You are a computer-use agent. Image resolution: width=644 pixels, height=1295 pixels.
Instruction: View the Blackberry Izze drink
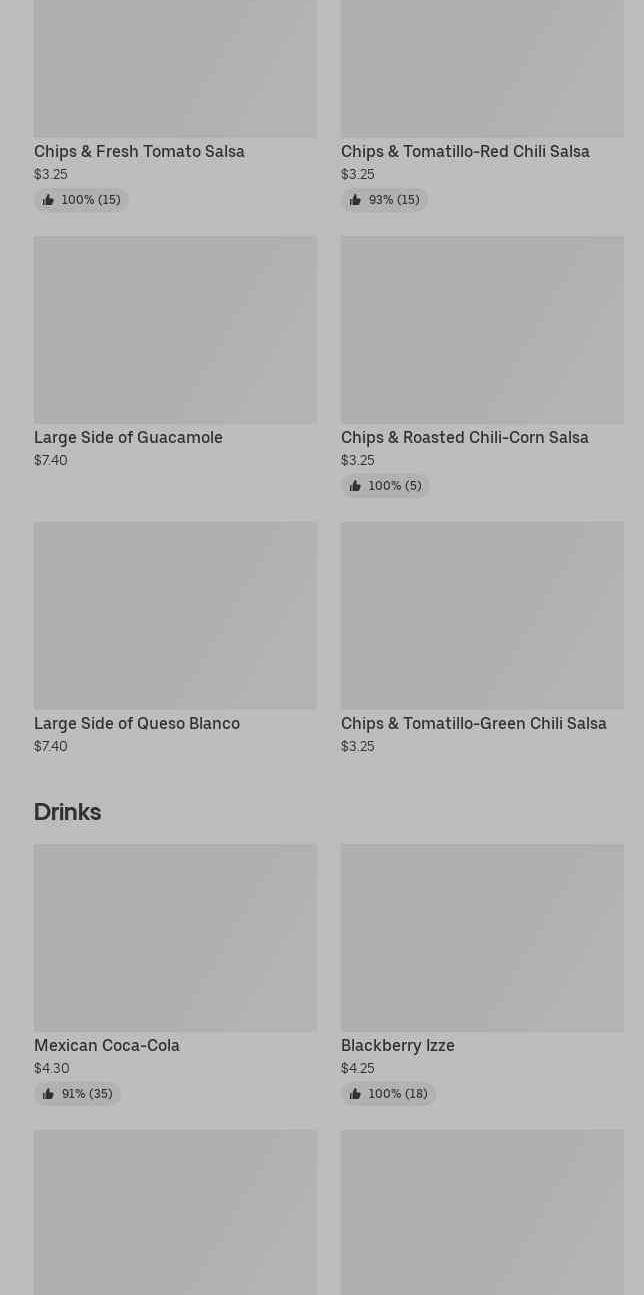[x=482, y=937]
